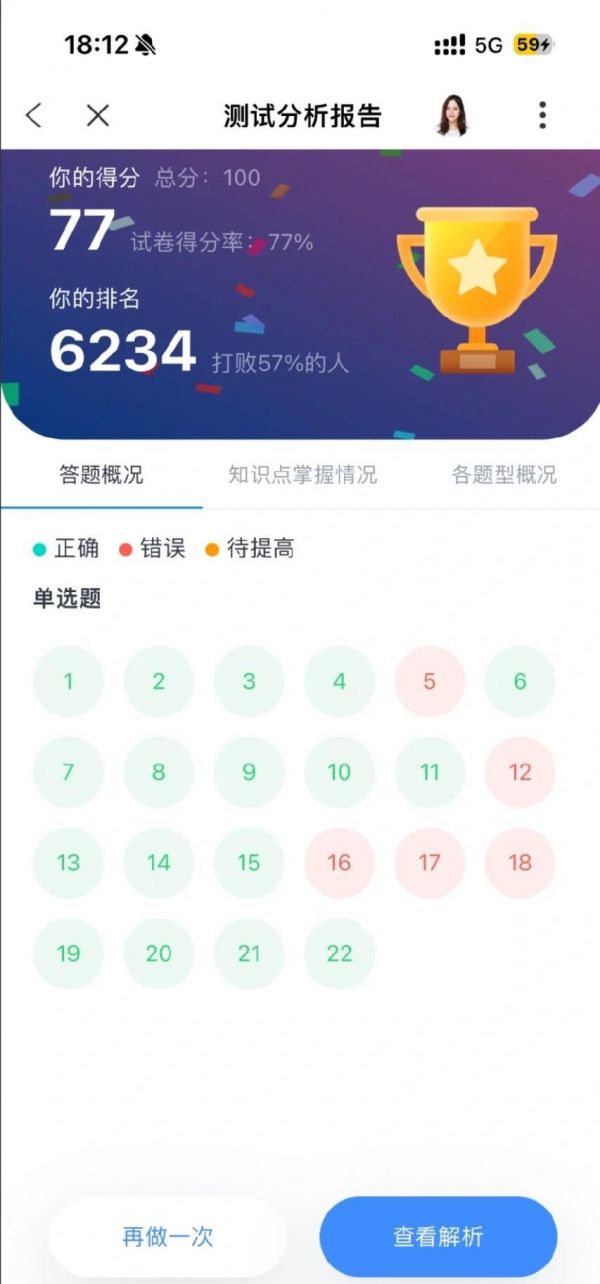Open incorrect question 16
Viewport: 600px width, 1284px height.
[x=339, y=862]
